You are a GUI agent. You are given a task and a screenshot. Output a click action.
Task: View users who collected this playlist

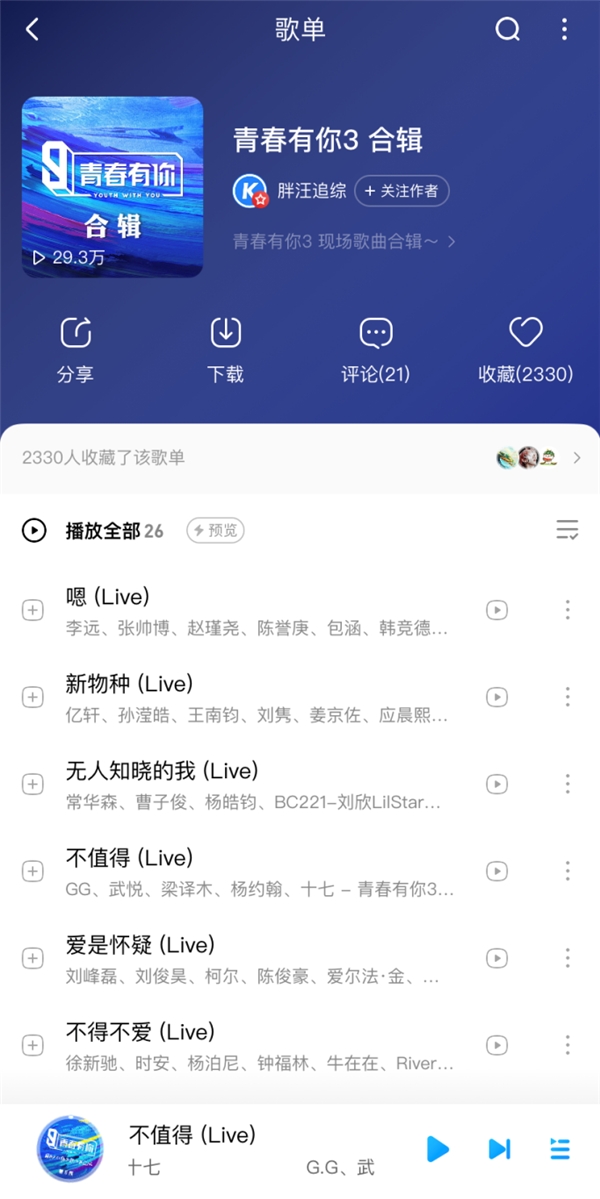pyautogui.click(x=539, y=458)
